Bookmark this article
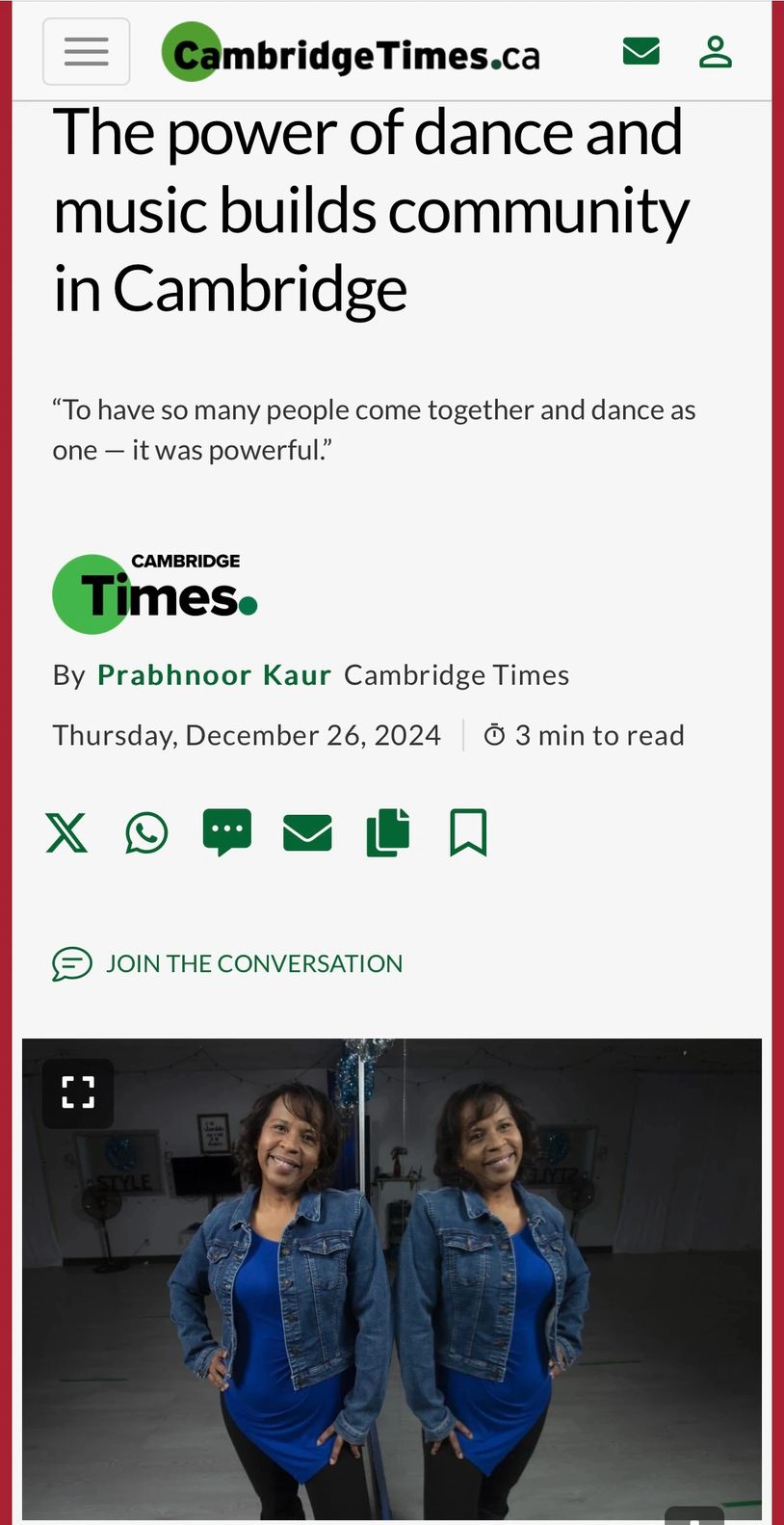The image size is (784, 1525). [468, 832]
